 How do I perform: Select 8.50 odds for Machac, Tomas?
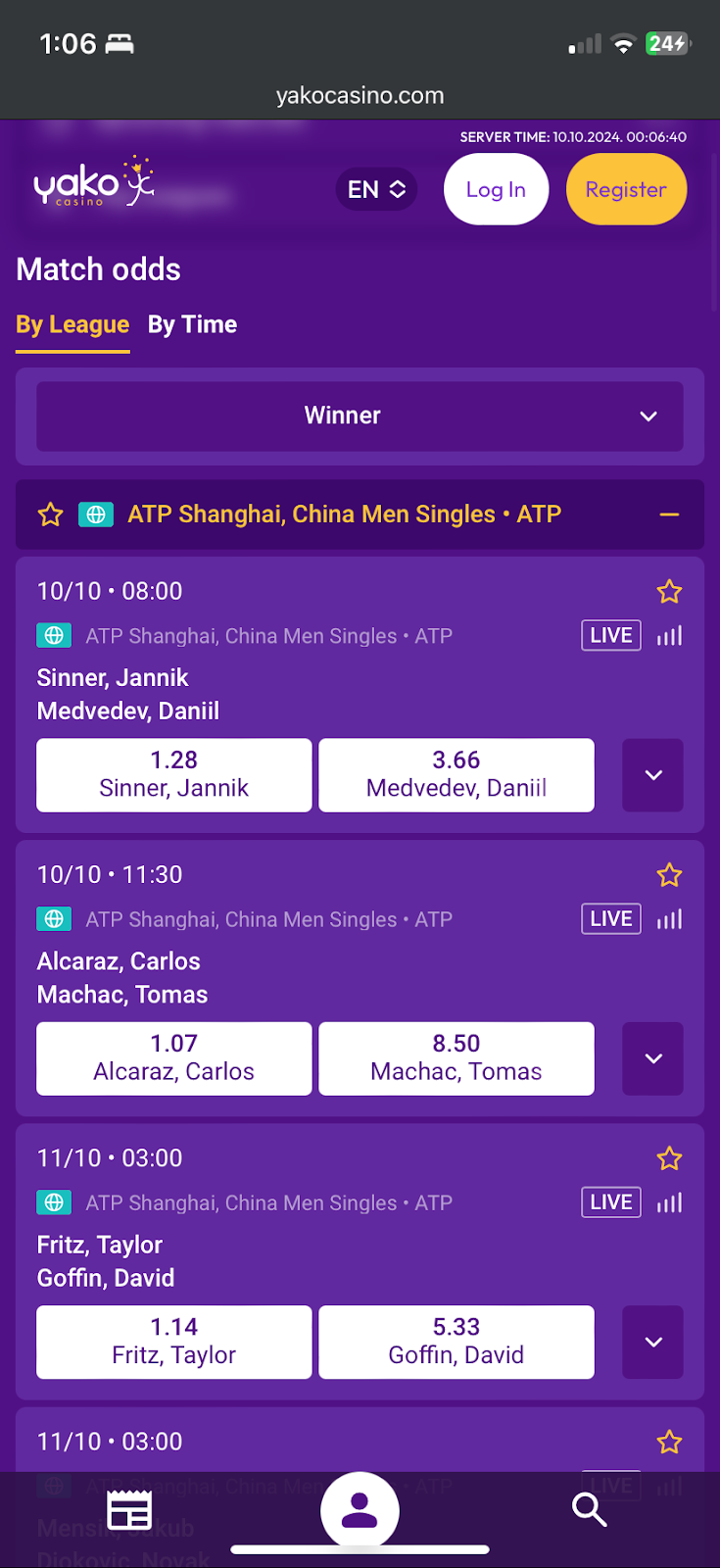pos(456,1058)
